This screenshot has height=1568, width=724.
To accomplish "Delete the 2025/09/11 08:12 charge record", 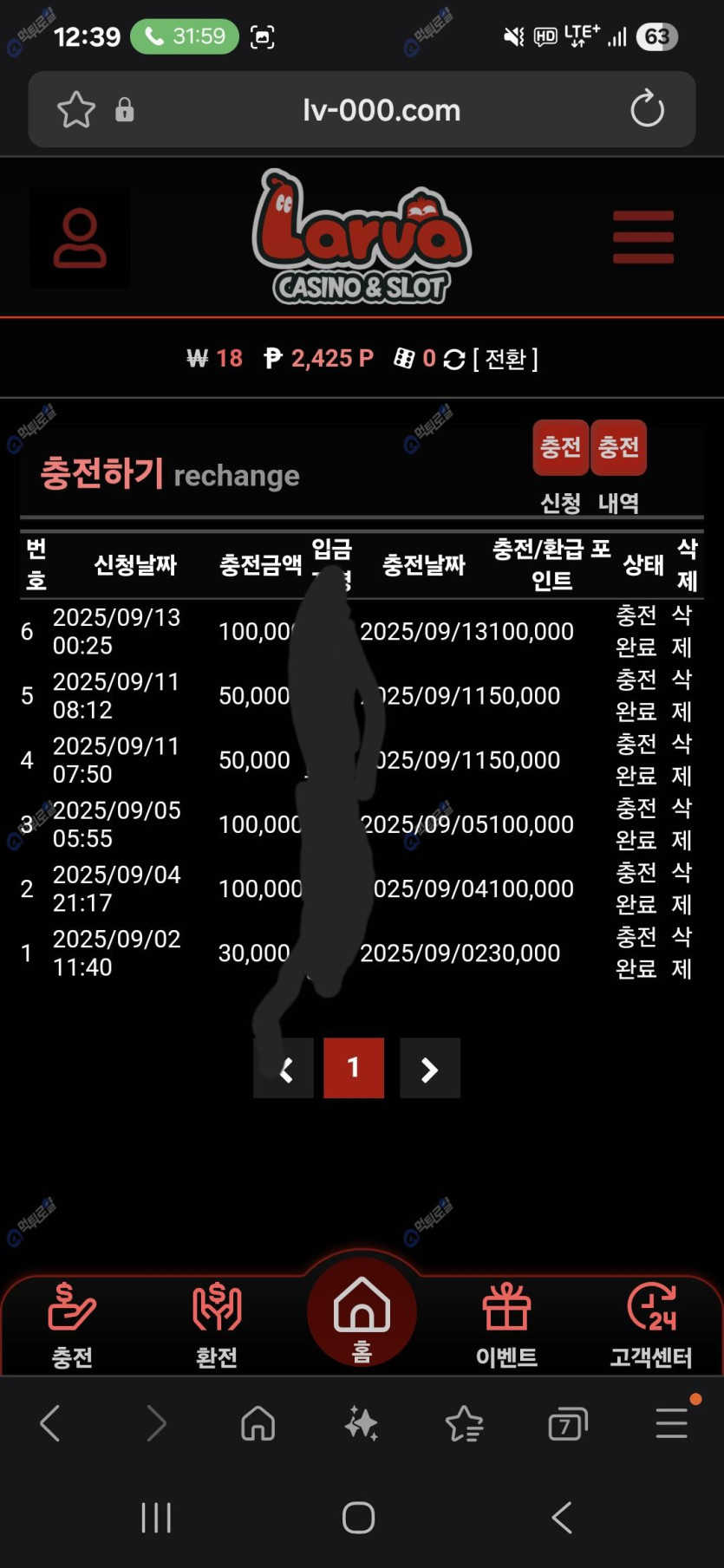I will [682, 695].
